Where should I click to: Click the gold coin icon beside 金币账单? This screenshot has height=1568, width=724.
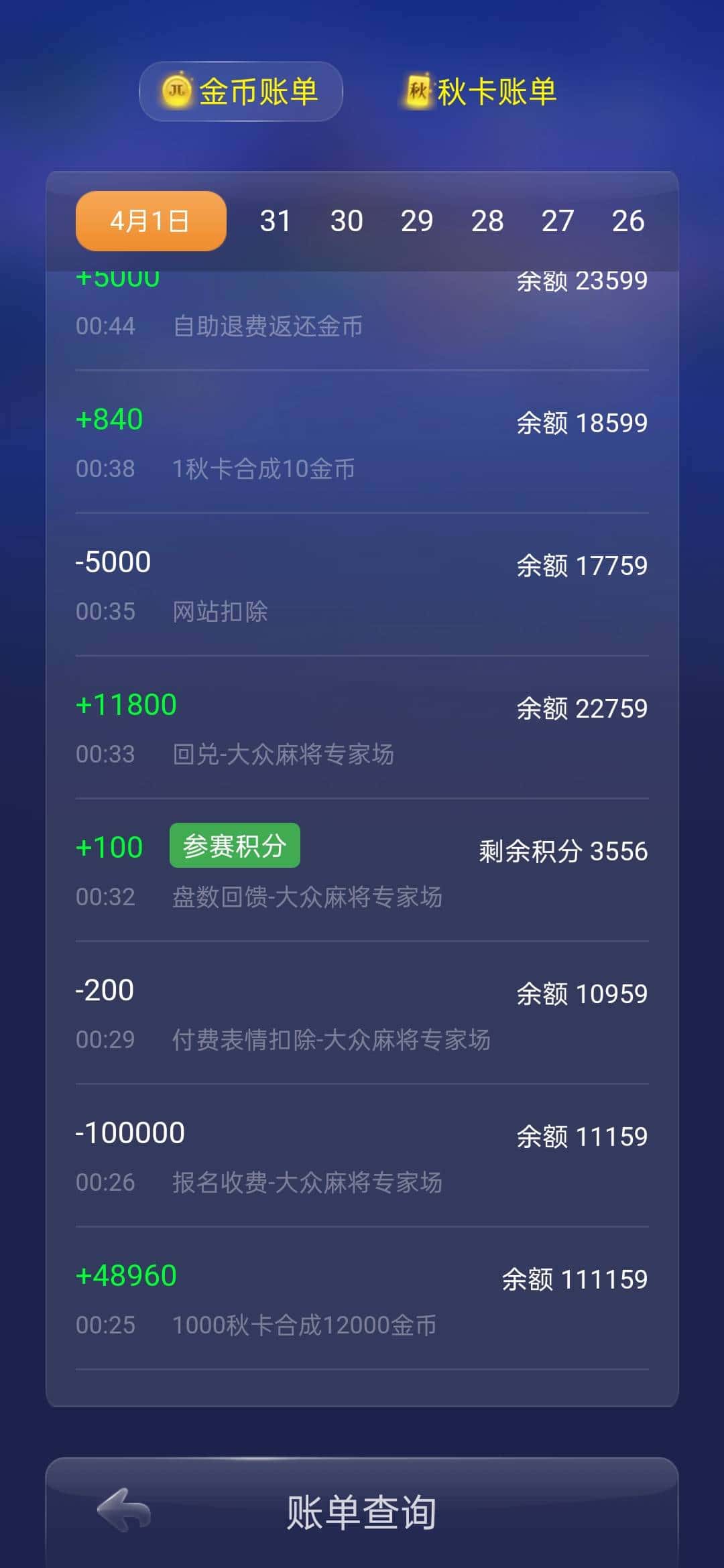point(176,92)
